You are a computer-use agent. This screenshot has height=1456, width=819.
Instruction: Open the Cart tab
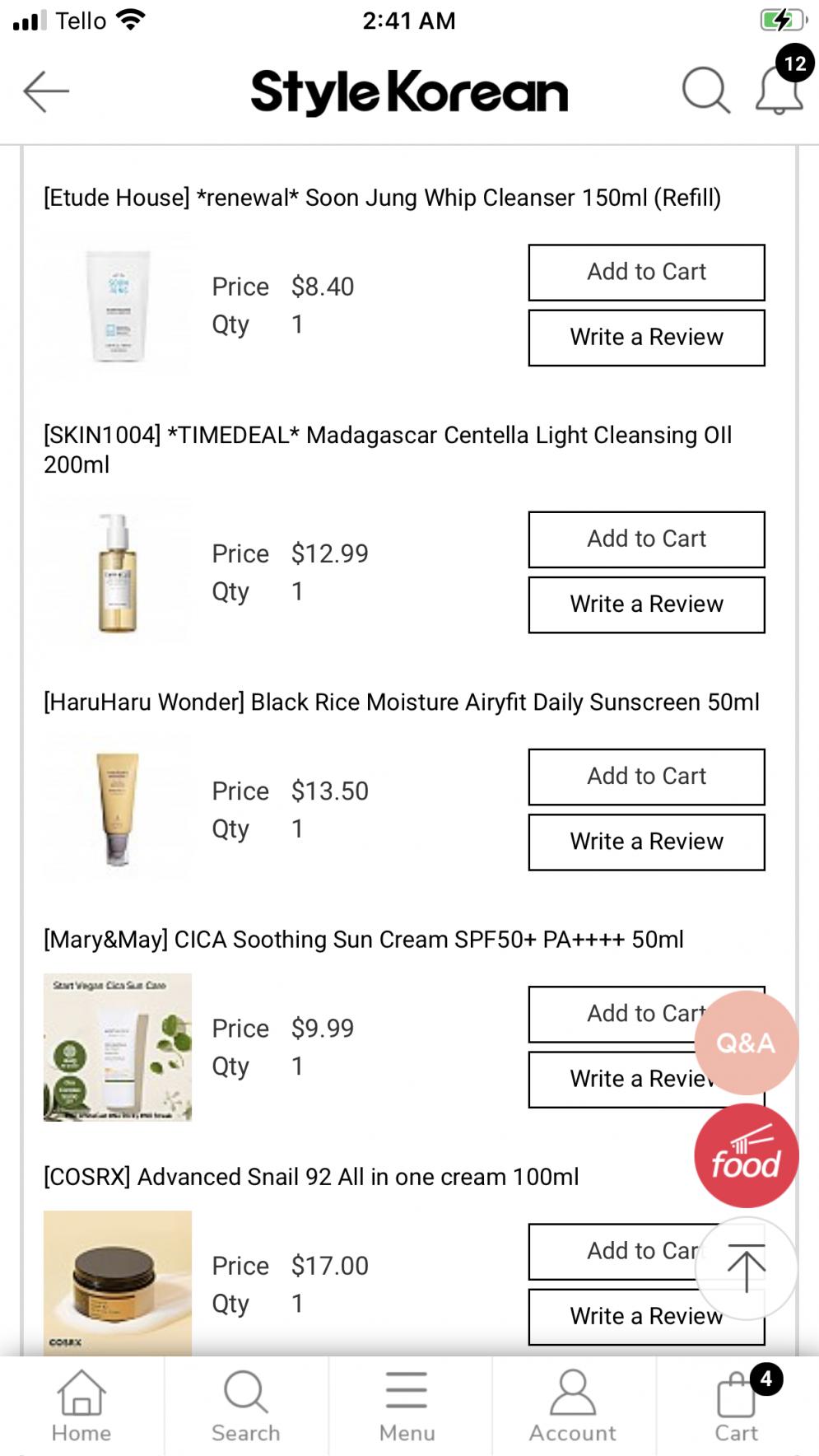point(737,1406)
